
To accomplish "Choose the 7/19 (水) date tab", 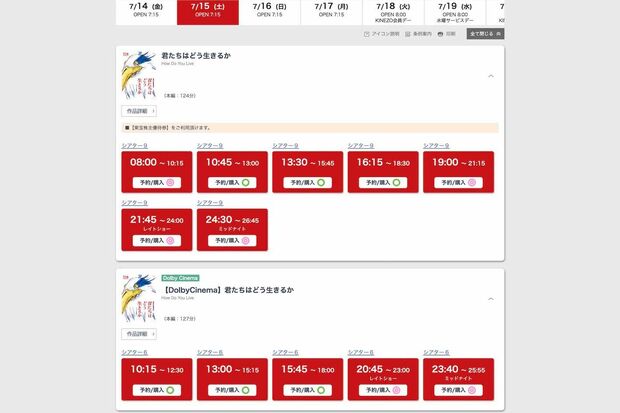I will pos(457,10).
